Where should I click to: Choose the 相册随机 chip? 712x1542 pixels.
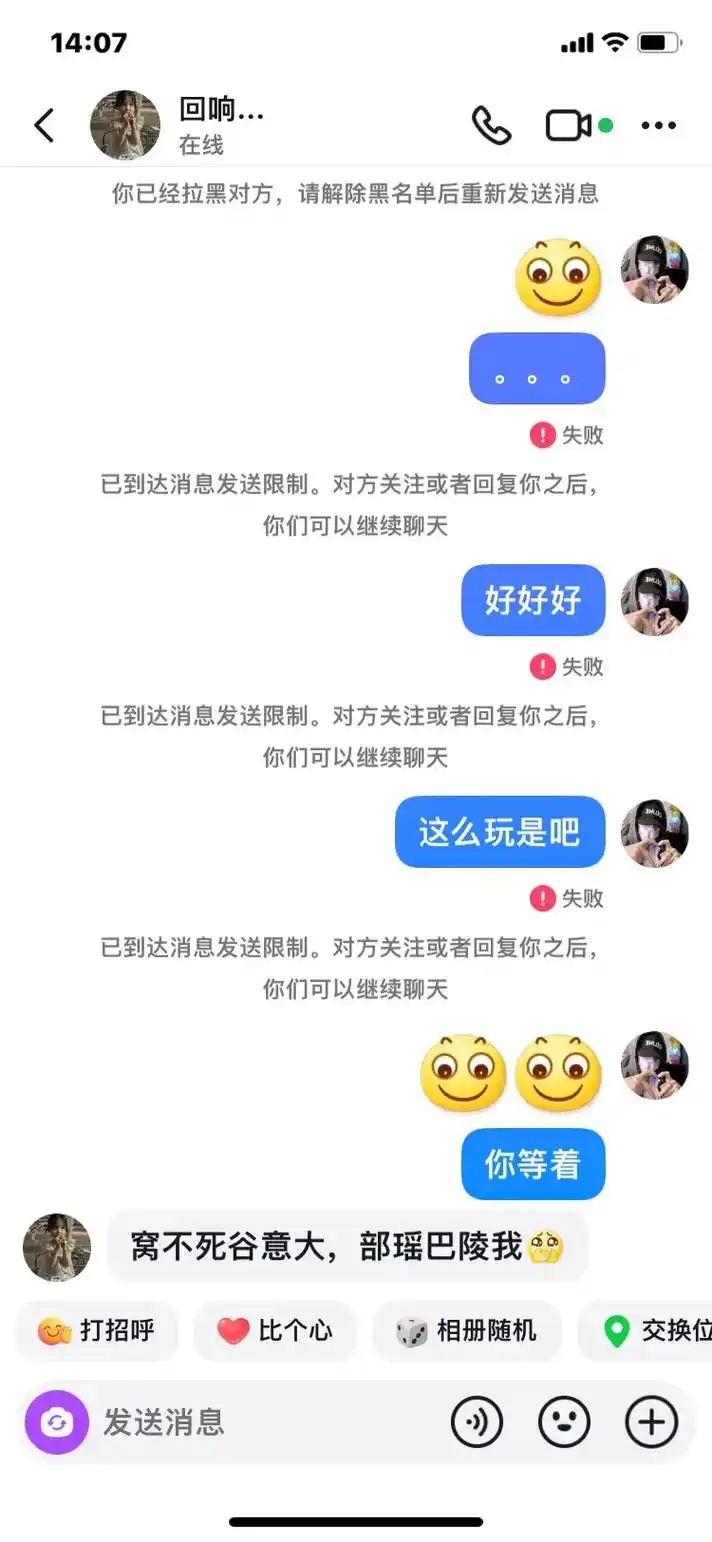point(466,1331)
